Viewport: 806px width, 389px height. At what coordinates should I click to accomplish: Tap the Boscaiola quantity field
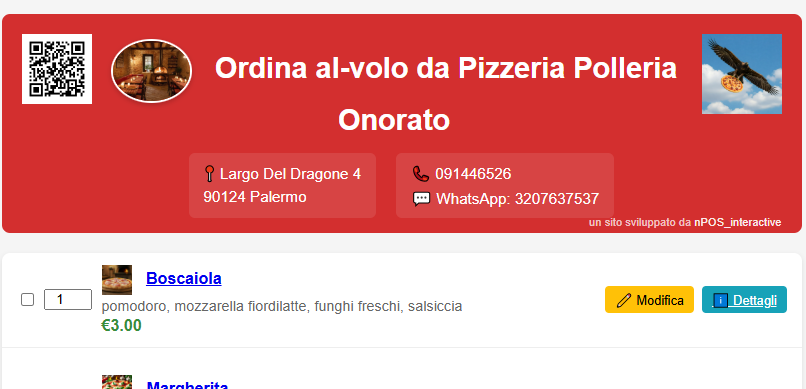click(x=68, y=300)
